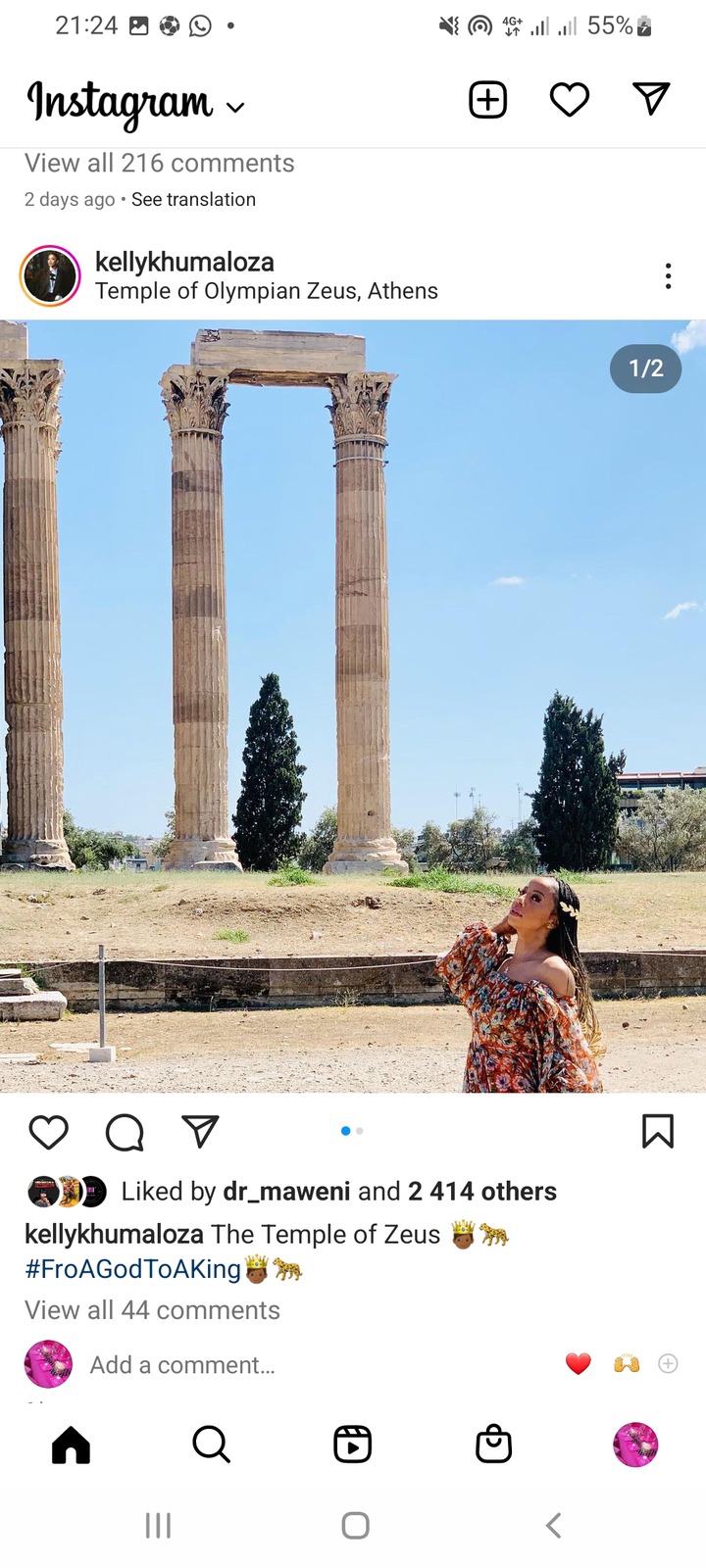This screenshot has height=1568, width=706.
Task: Create a new post with plus icon
Action: [487, 100]
